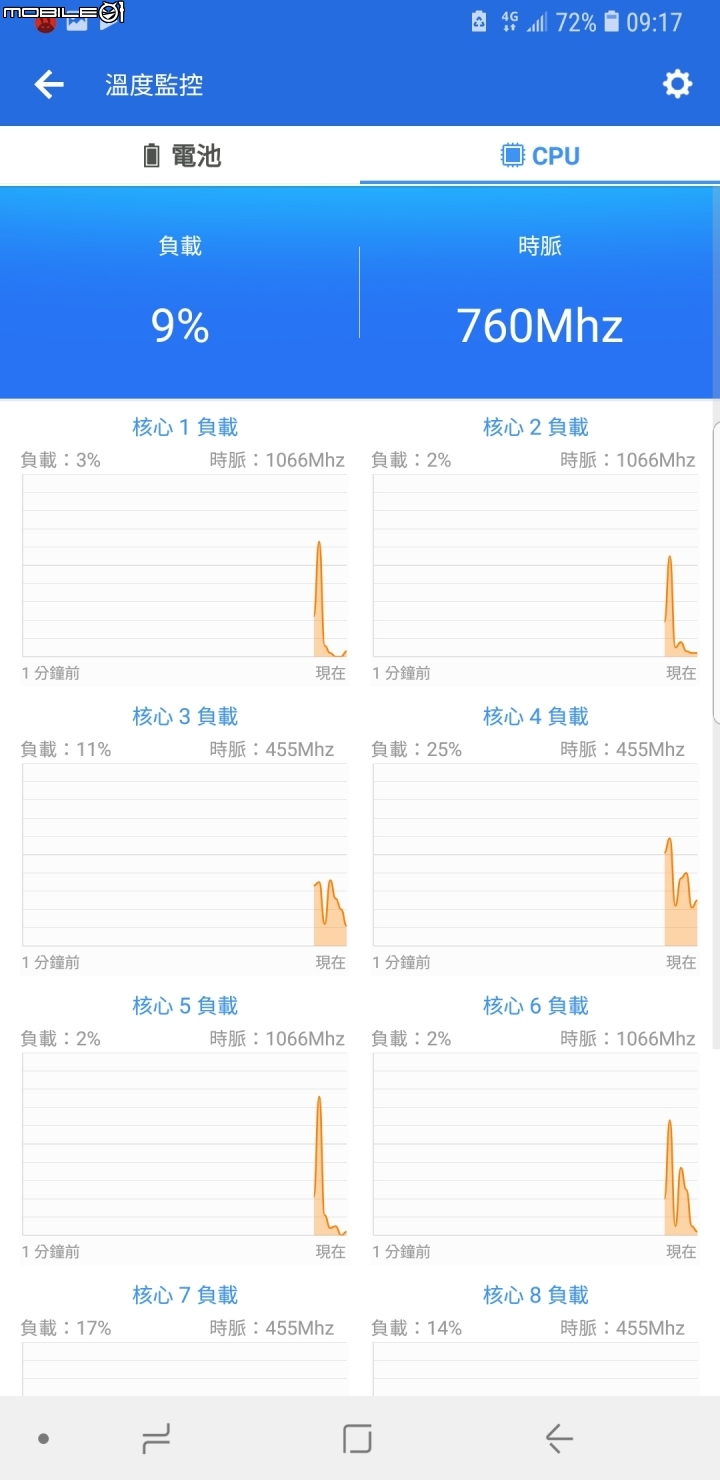The width and height of the screenshot is (720, 1480).
Task: Open recent apps from navigation bar
Action: click(156, 1439)
